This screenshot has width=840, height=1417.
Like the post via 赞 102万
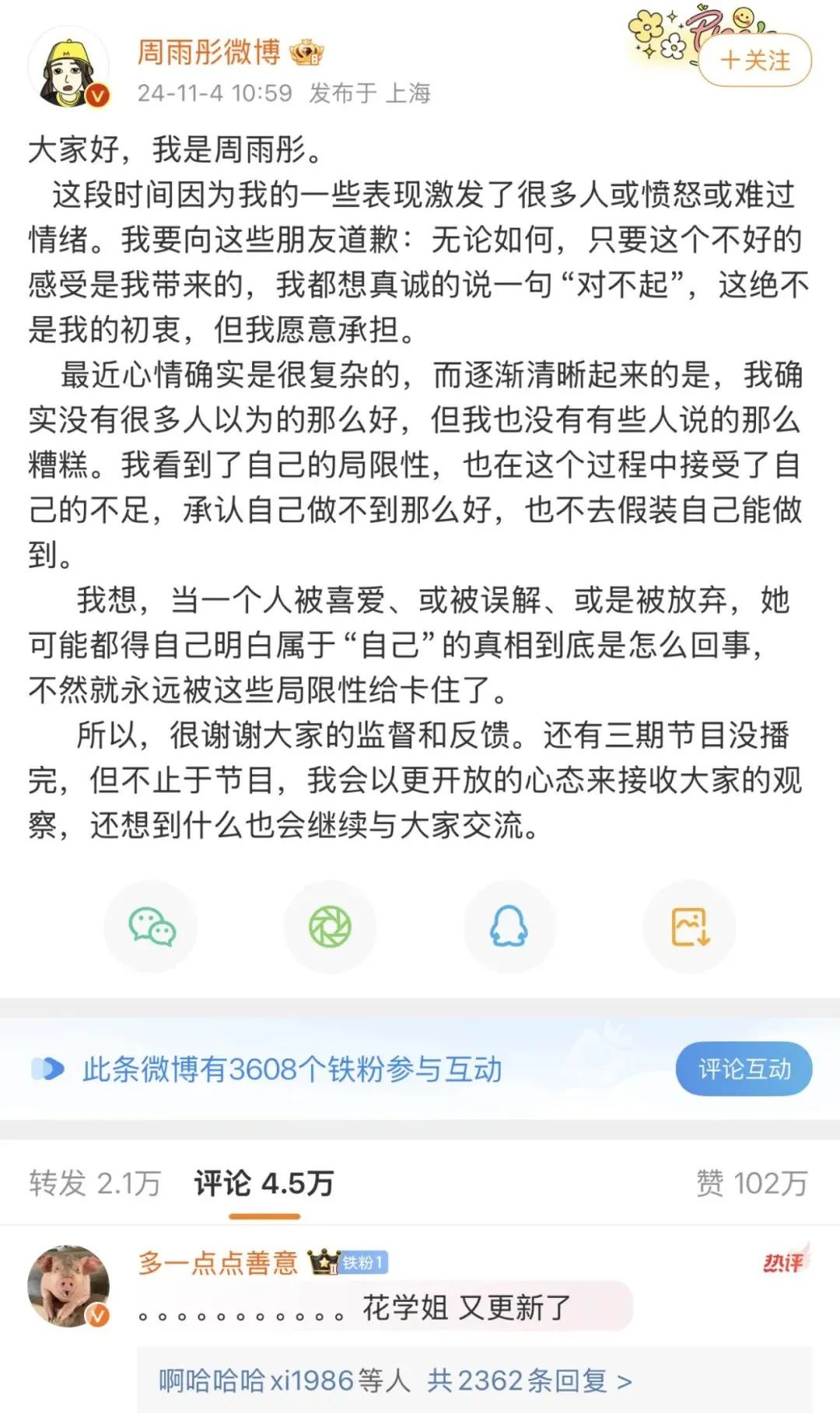(751, 1184)
